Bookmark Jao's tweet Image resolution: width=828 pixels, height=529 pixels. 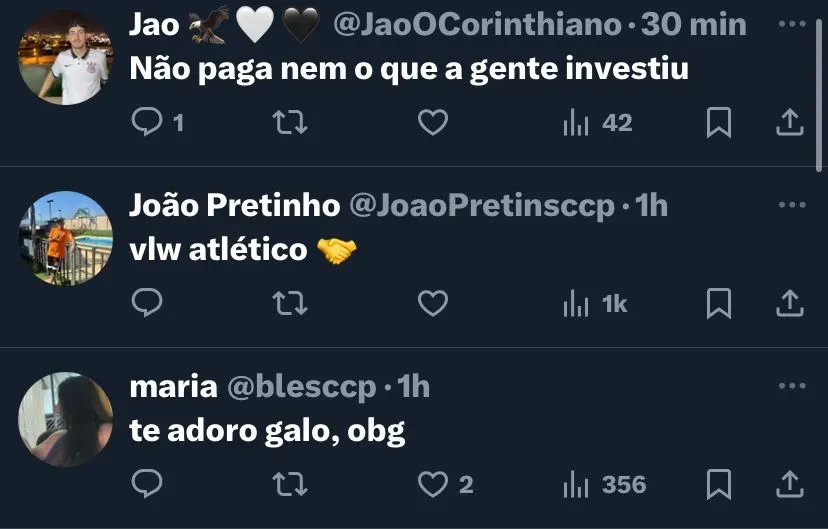[x=718, y=123]
